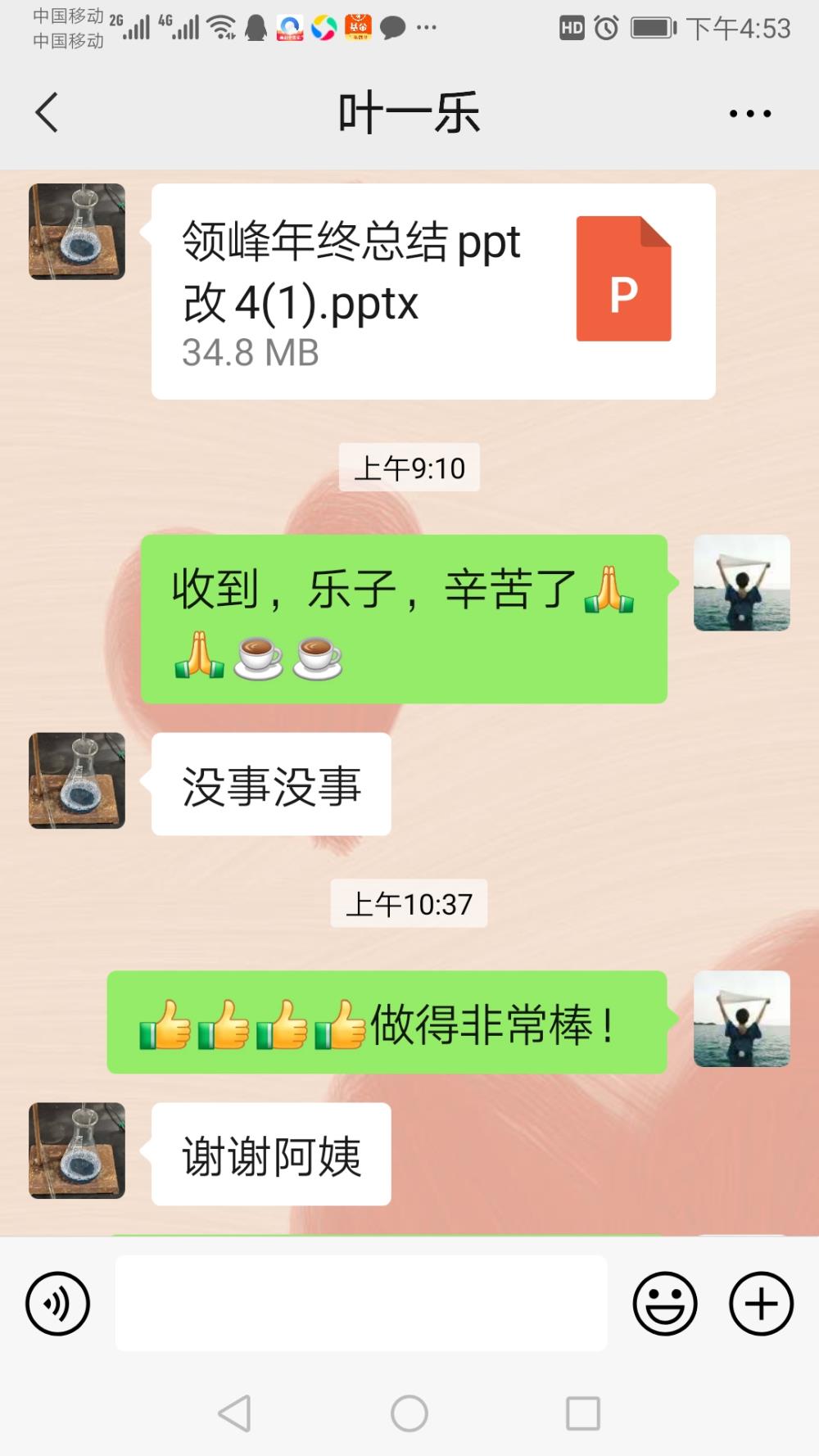Open my avatar beside 做得非常棒 message
Viewport: 819px width, 1456px height.
[x=742, y=1019]
